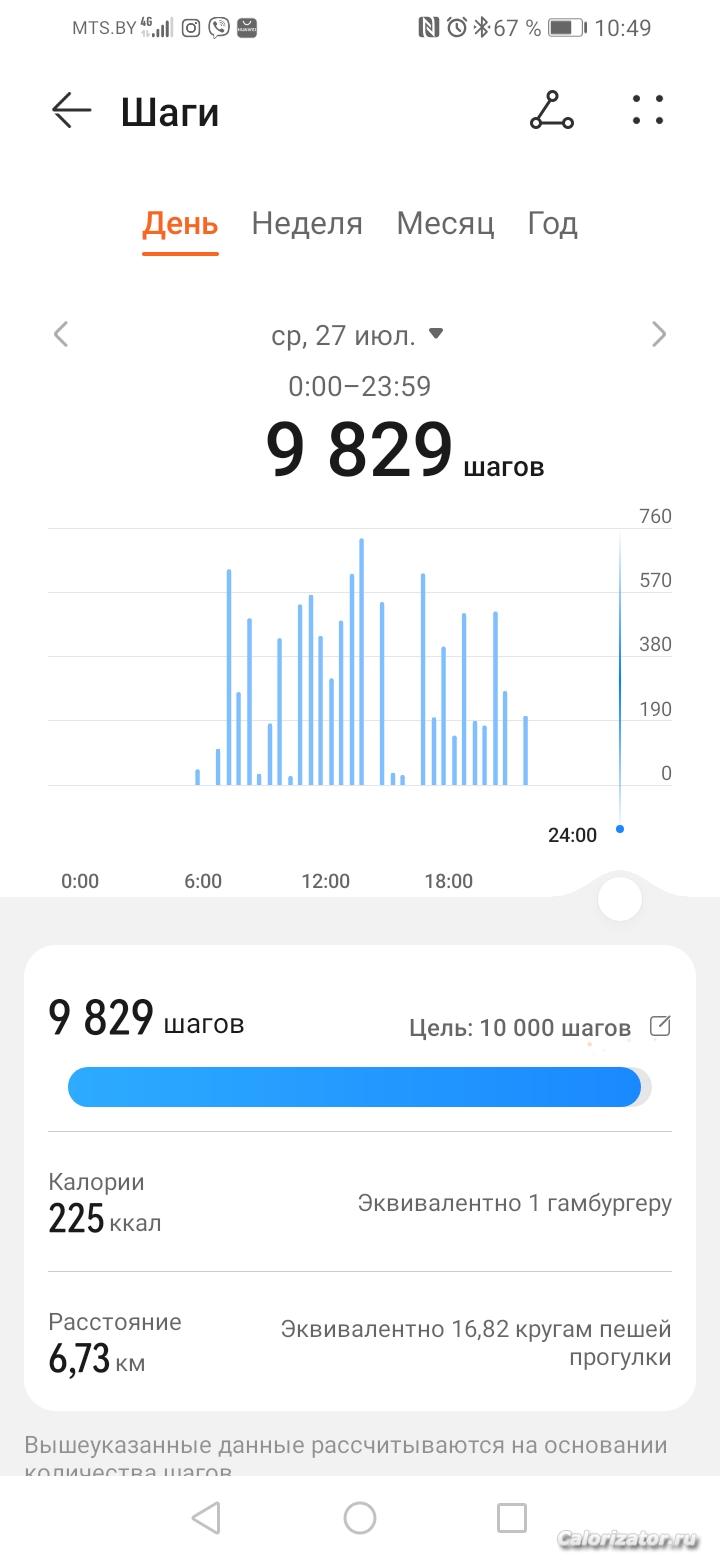Screen dimensions: 720x1560
Task: Edit the 10 000 шагов goal
Action: [660, 1026]
